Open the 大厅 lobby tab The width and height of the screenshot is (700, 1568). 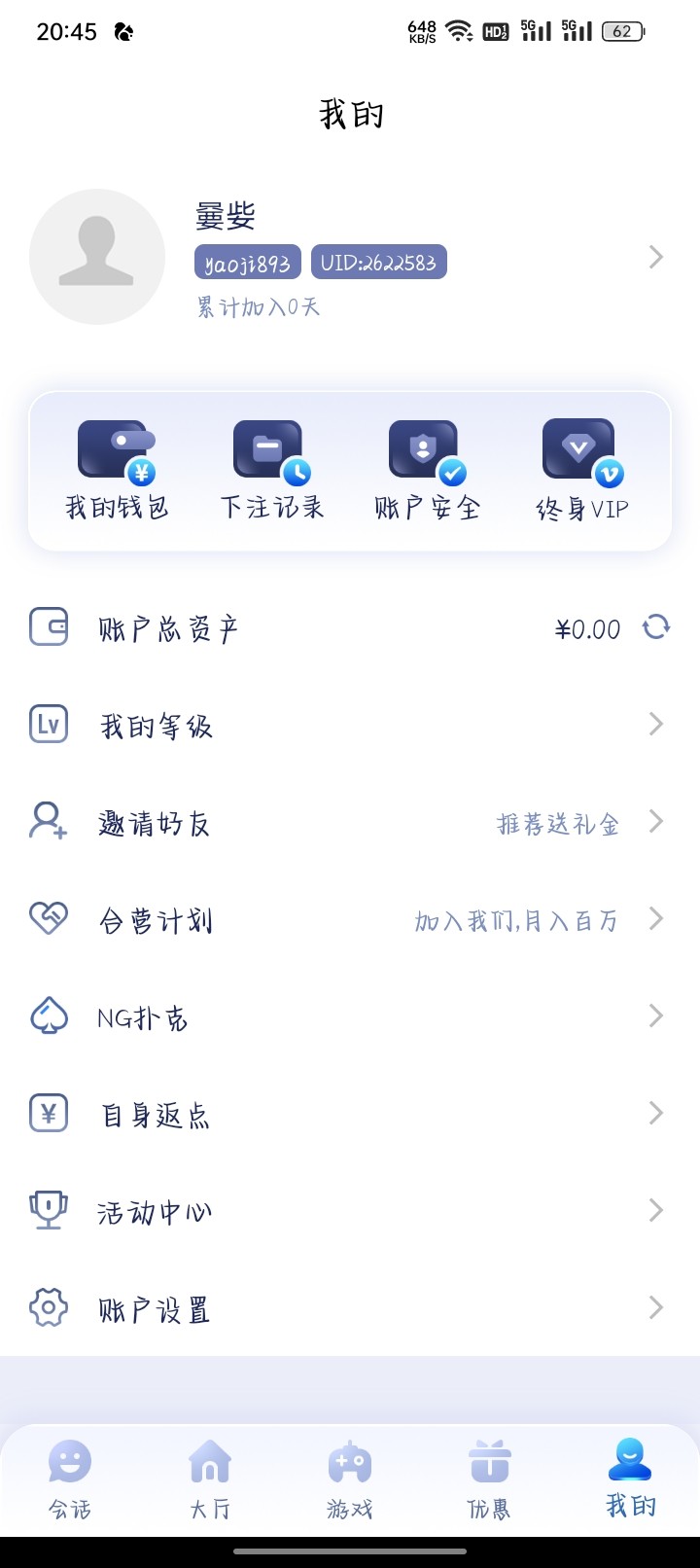(x=209, y=1474)
